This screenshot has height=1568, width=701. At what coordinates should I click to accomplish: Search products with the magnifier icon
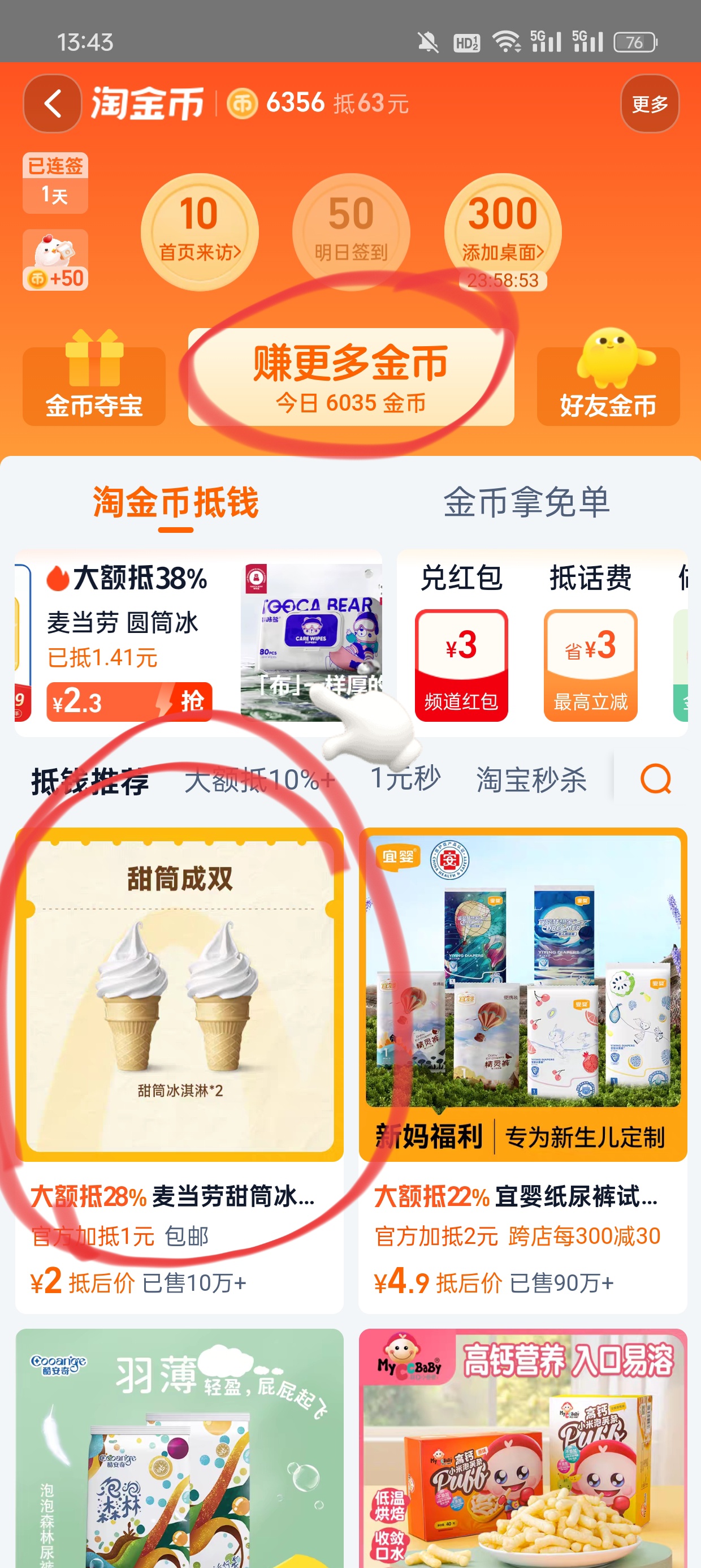coord(655,778)
